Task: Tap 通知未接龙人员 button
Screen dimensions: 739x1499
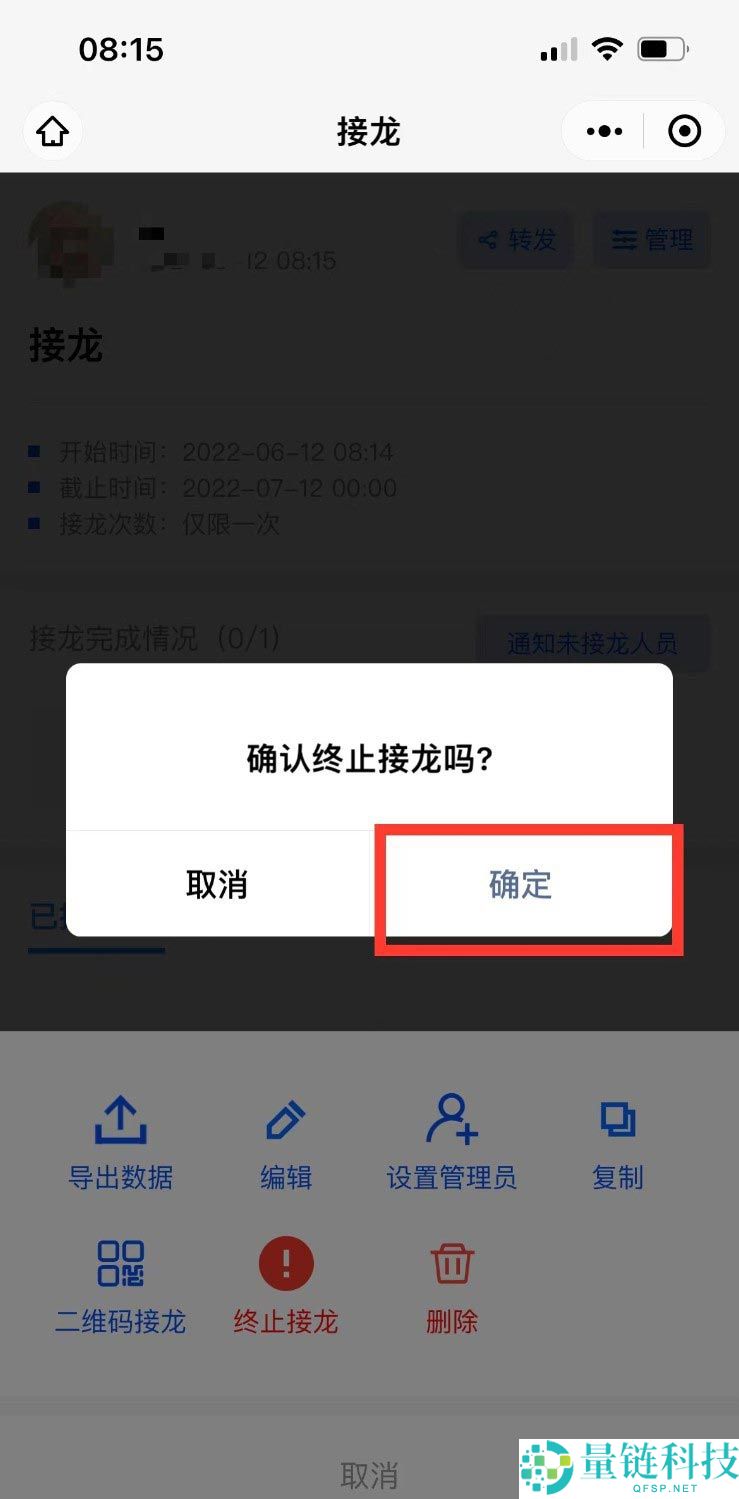Action: click(592, 643)
